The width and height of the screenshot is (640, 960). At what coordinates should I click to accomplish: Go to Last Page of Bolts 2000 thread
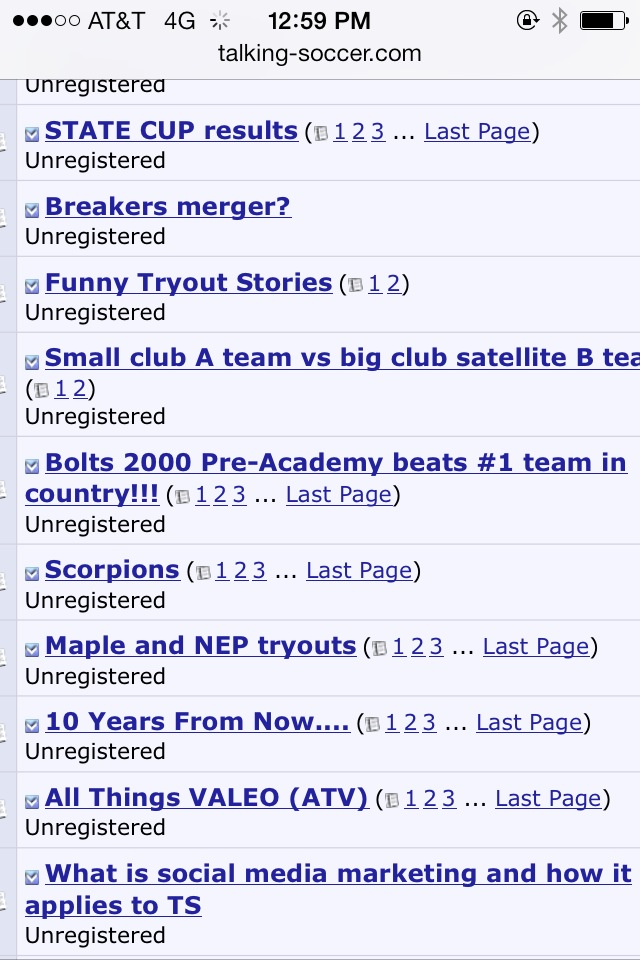[x=340, y=495]
